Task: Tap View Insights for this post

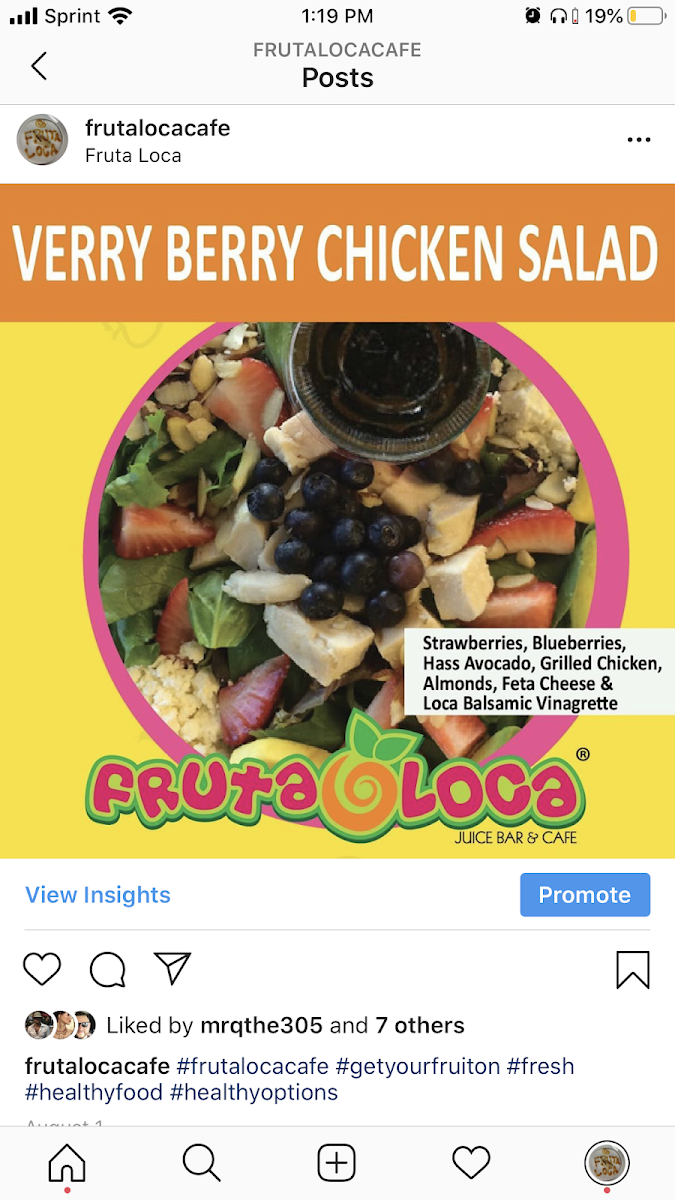Action: [x=98, y=895]
